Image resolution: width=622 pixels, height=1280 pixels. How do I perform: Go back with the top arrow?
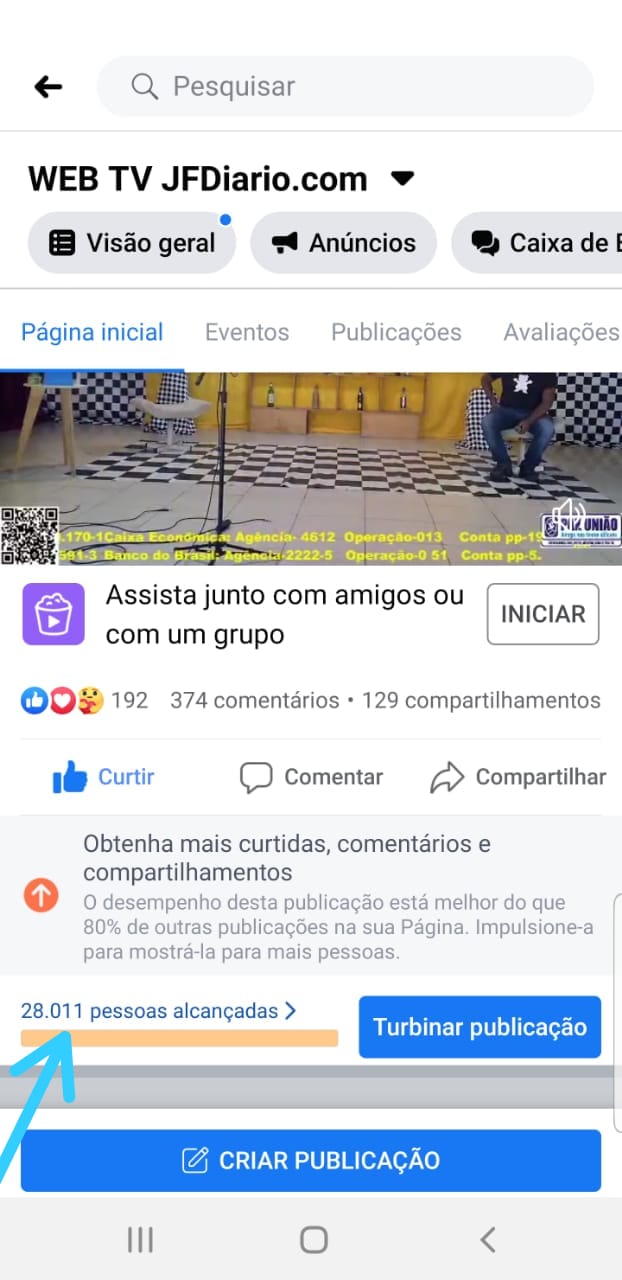tap(48, 87)
